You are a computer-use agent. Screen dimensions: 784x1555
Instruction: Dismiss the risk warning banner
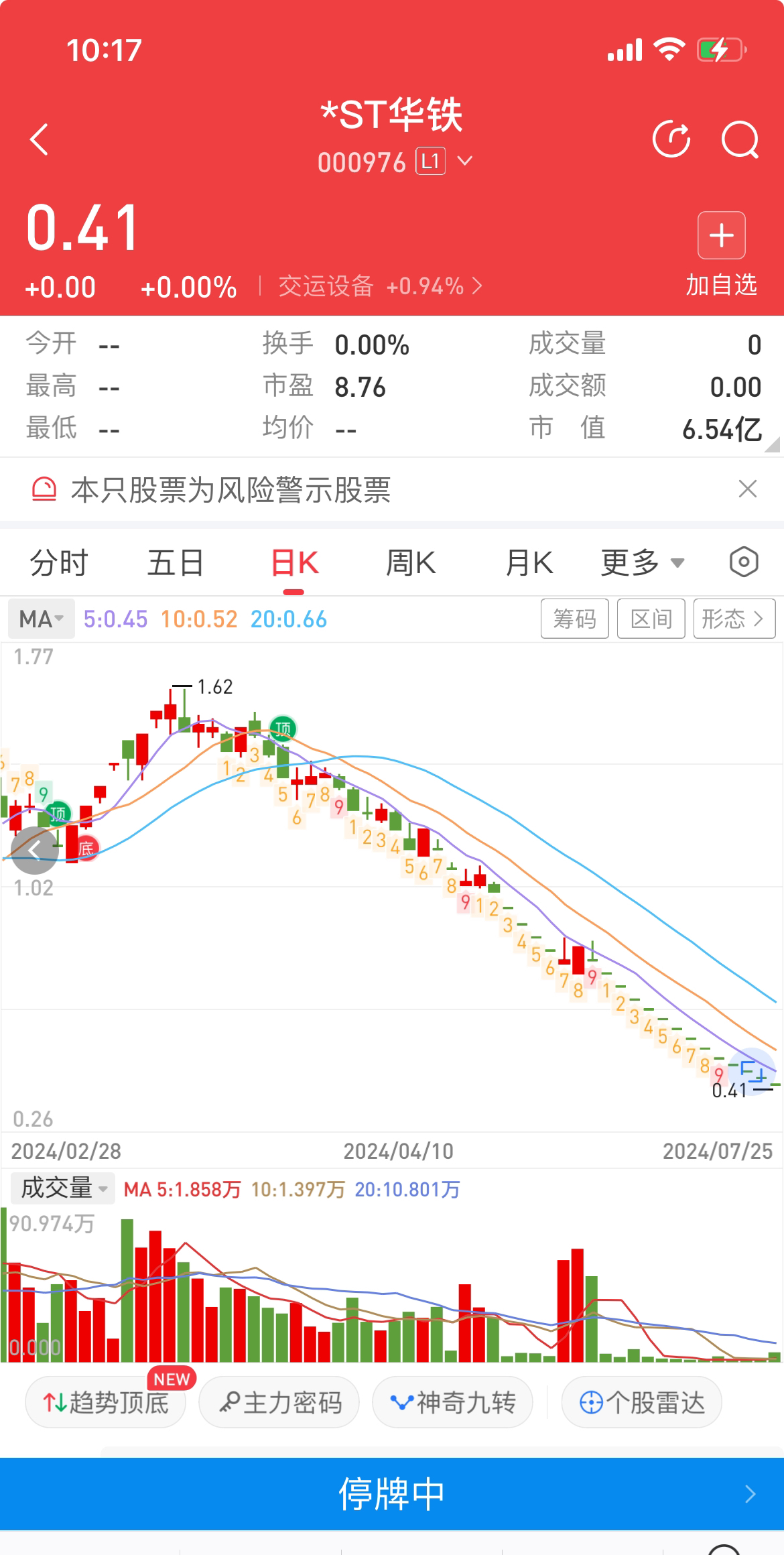point(747,489)
